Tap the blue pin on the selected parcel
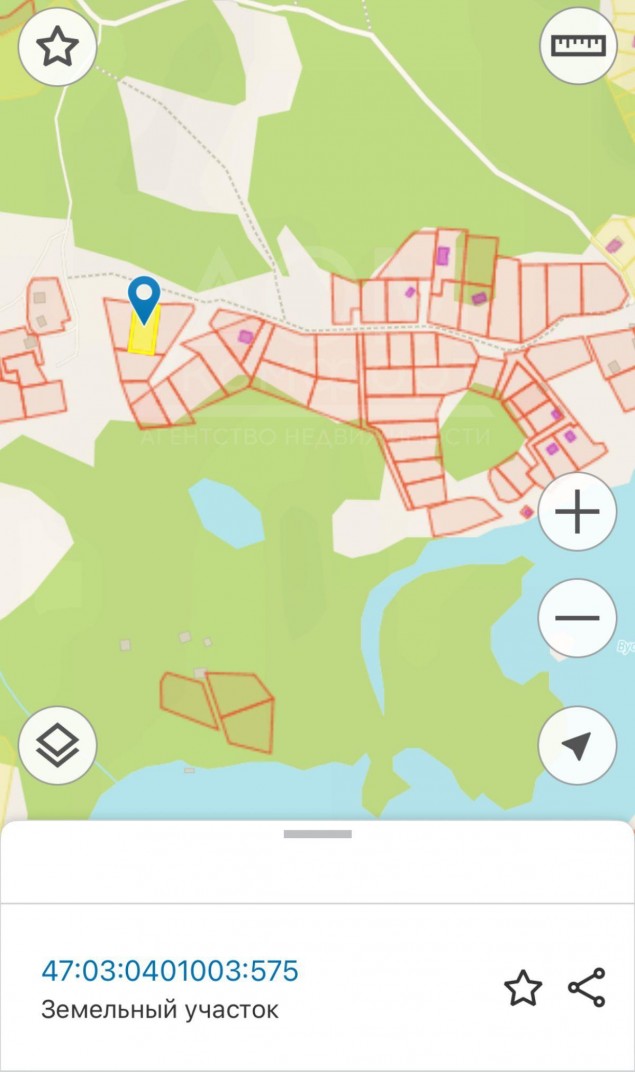This screenshot has height=1072, width=635. click(x=145, y=298)
